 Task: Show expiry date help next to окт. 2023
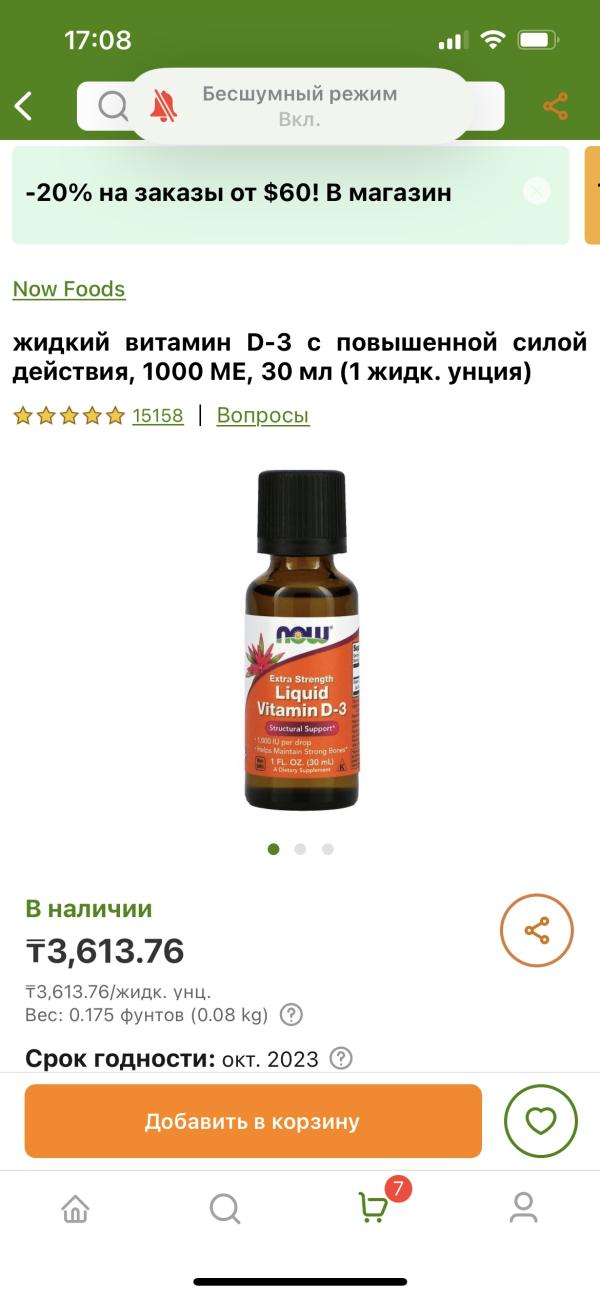tap(341, 1058)
